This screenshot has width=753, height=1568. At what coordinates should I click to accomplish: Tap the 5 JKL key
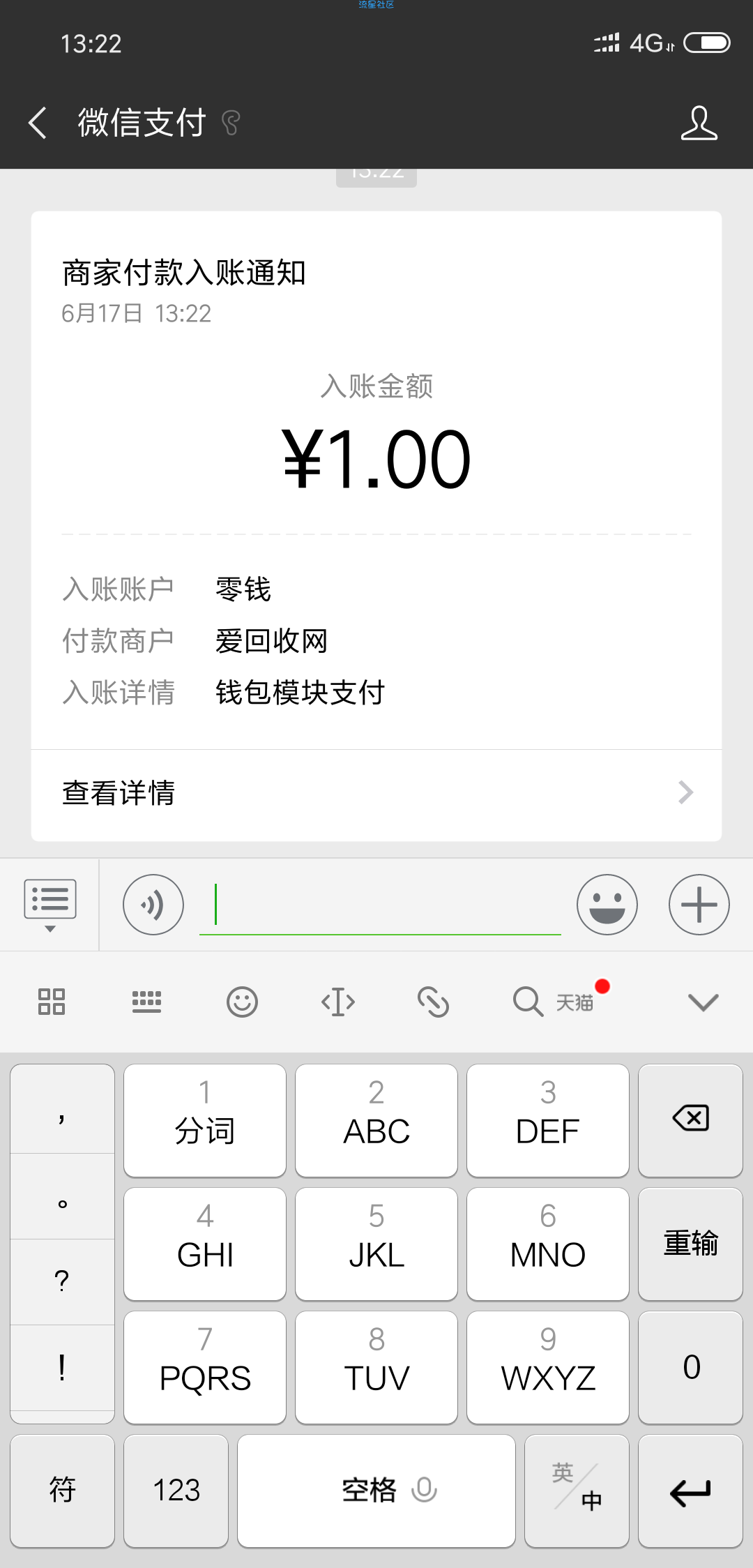pyautogui.click(x=376, y=1244)
